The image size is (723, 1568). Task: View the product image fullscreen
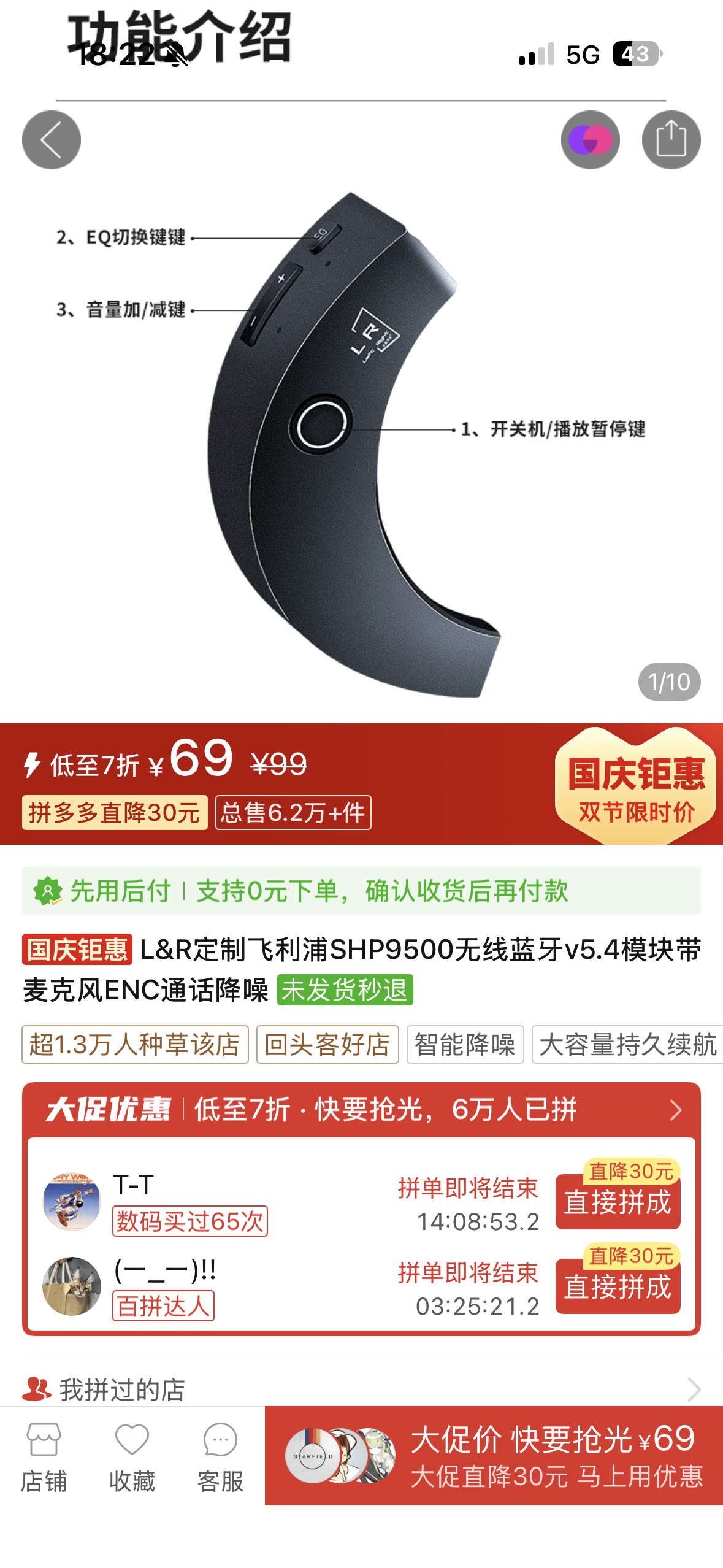(361, 442)
